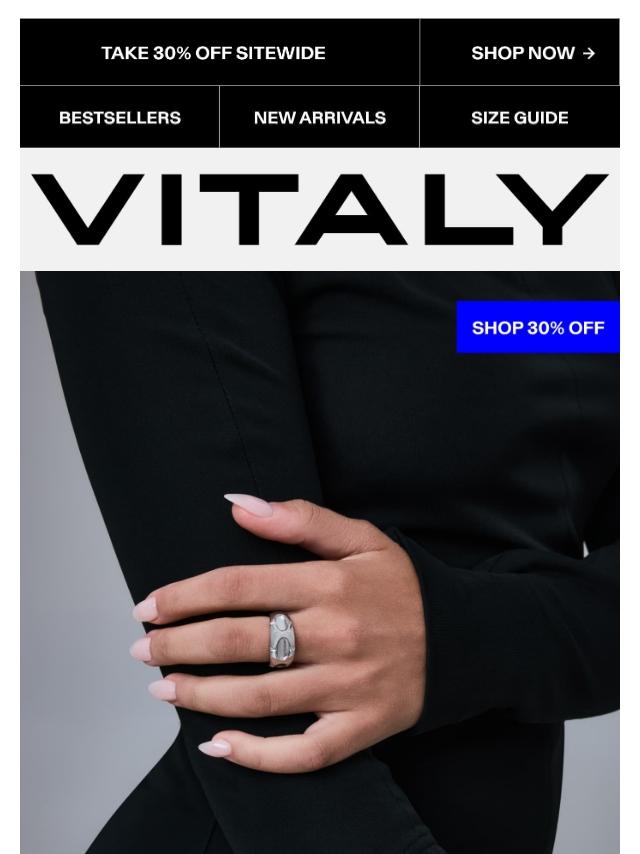Go to Bestsellers

tap(120, 117)
